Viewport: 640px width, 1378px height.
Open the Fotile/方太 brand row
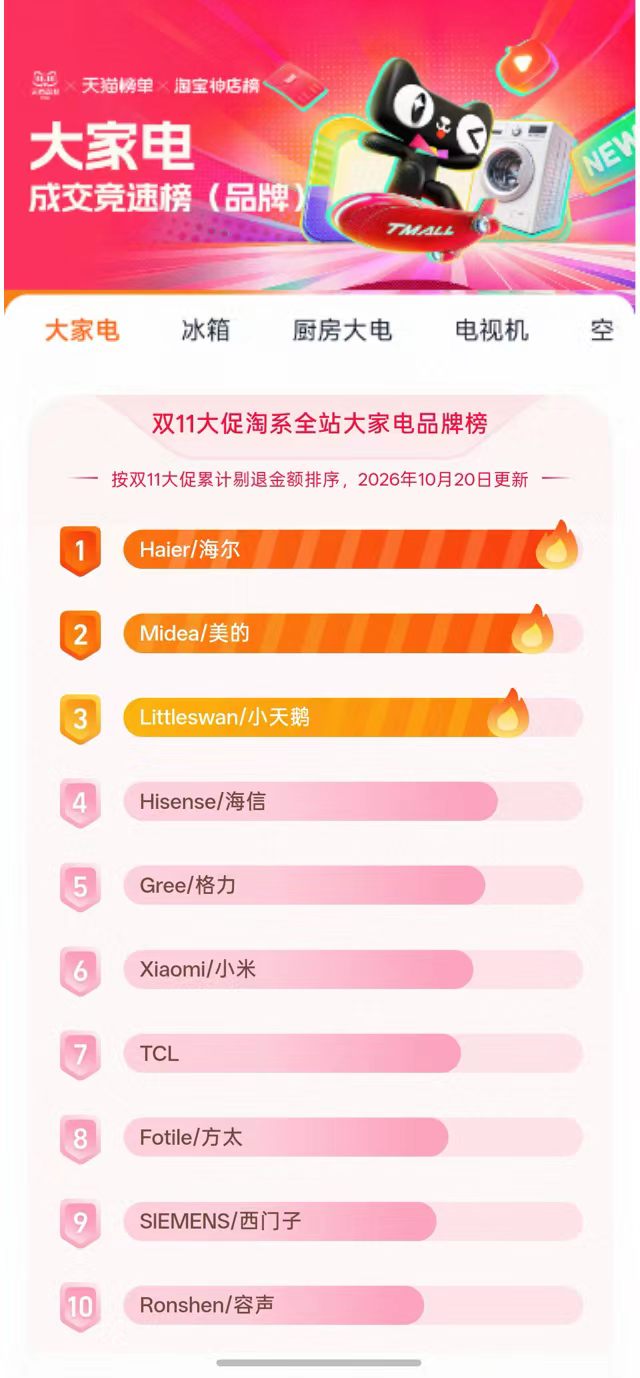click(x=320, y=1138)
